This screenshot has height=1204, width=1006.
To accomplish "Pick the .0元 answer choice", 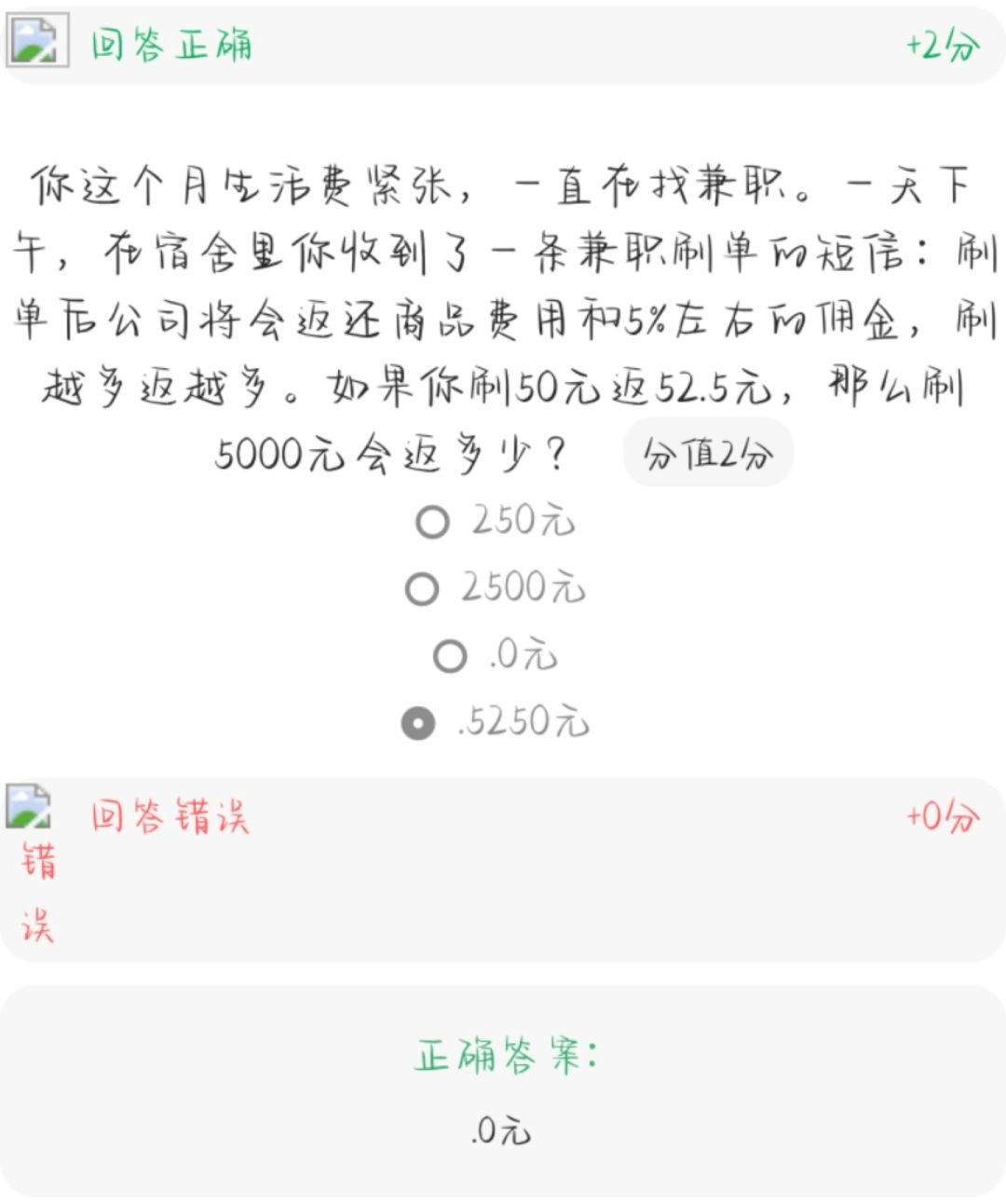I will 450,656.
